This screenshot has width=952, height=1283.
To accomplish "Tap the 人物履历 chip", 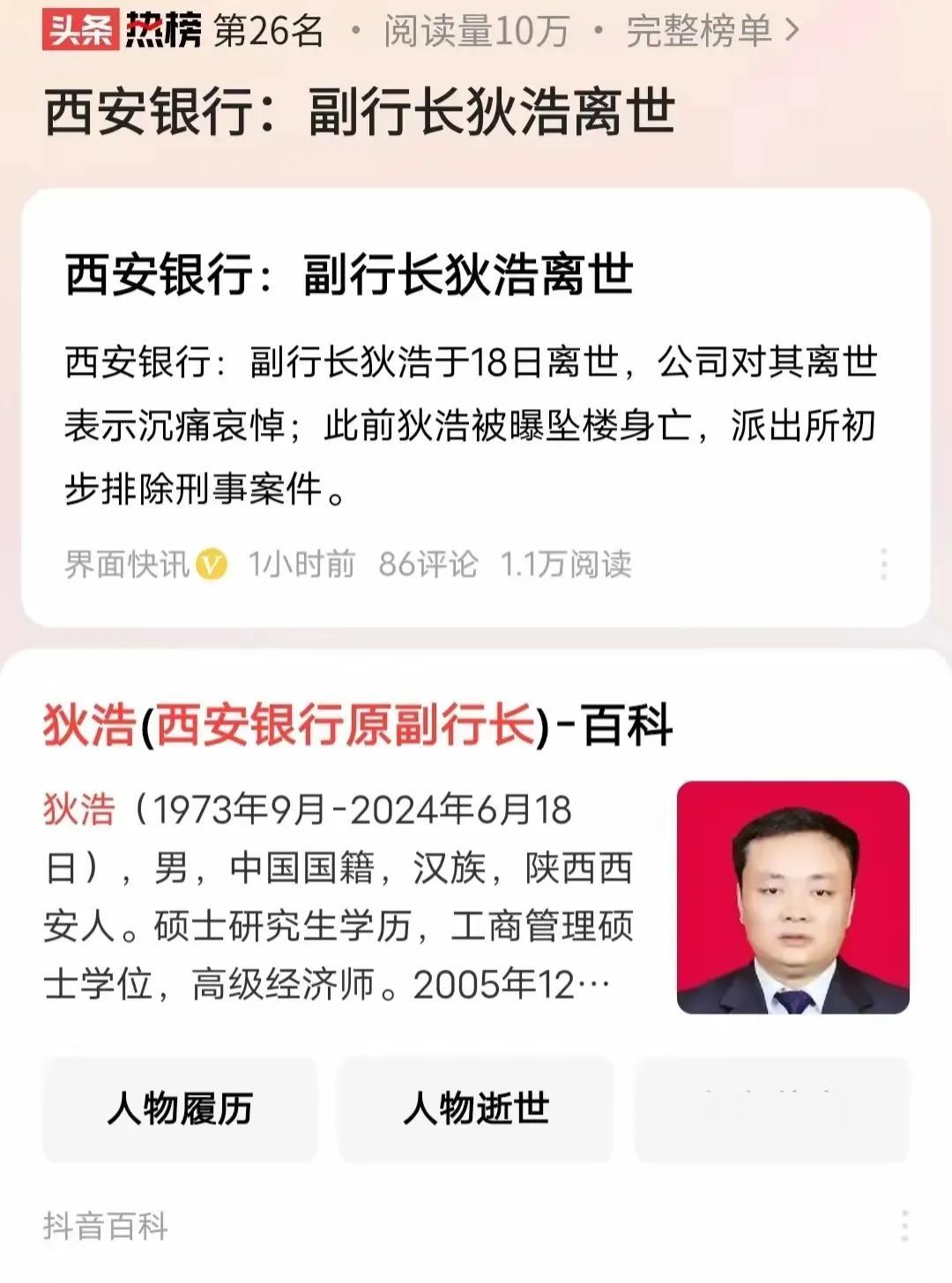I will [x=180, y=1109].
